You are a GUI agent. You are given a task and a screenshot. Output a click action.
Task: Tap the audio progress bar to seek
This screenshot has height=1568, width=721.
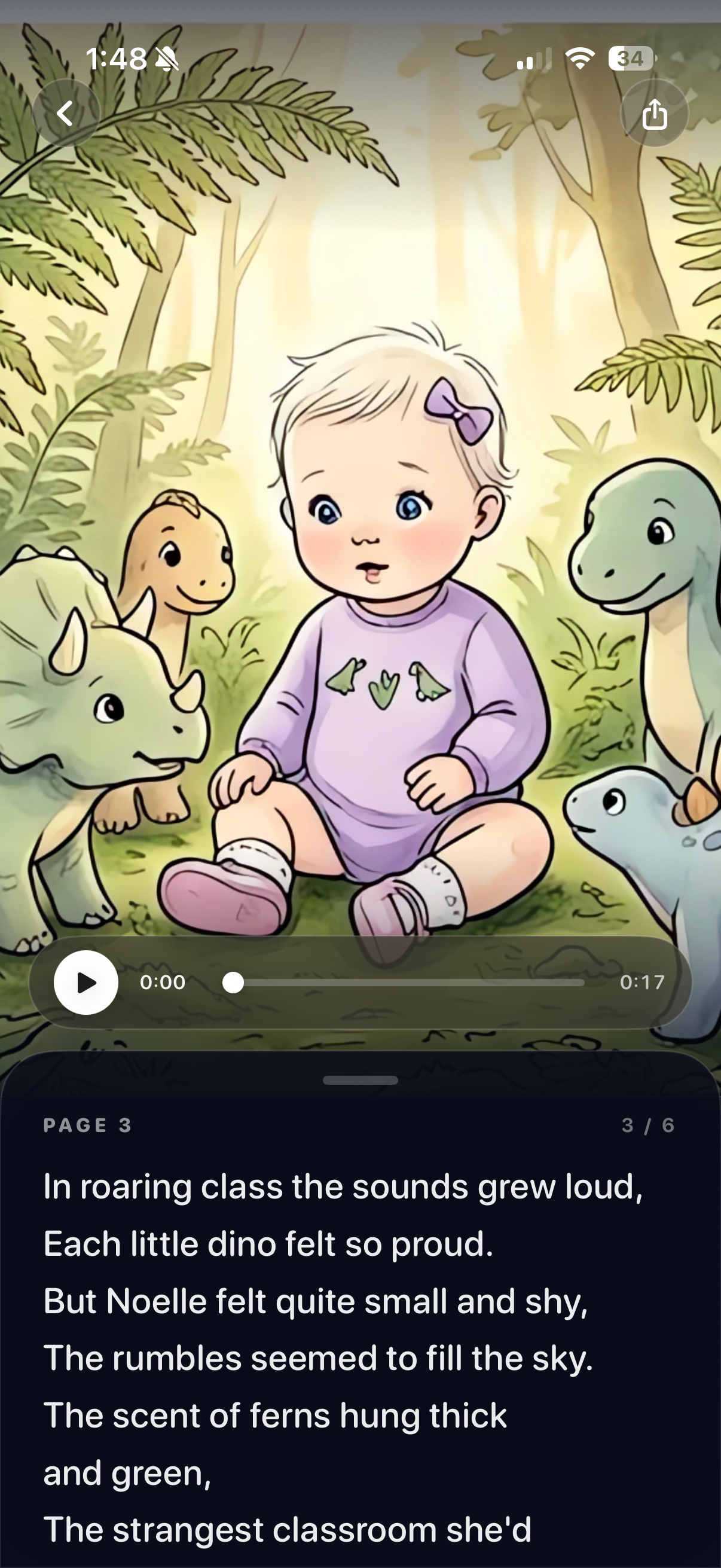point(408,983)
